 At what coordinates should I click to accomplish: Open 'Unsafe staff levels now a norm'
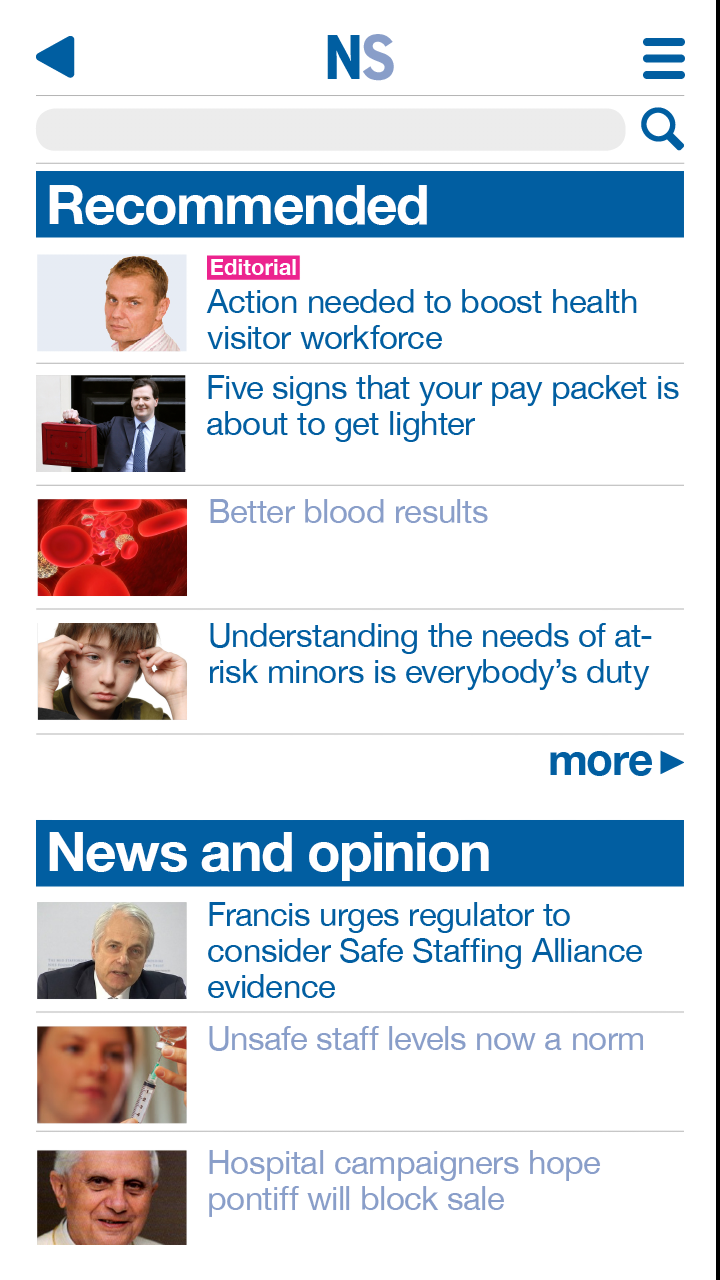click(425, 1040)
